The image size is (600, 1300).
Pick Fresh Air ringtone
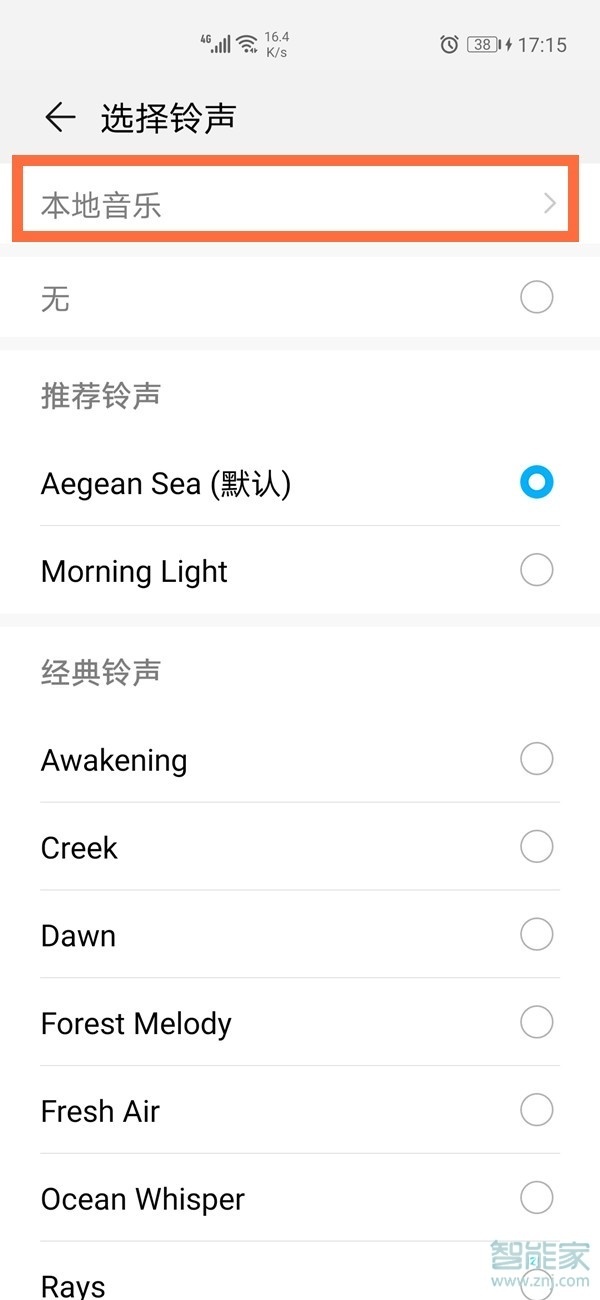(300, 1110)
